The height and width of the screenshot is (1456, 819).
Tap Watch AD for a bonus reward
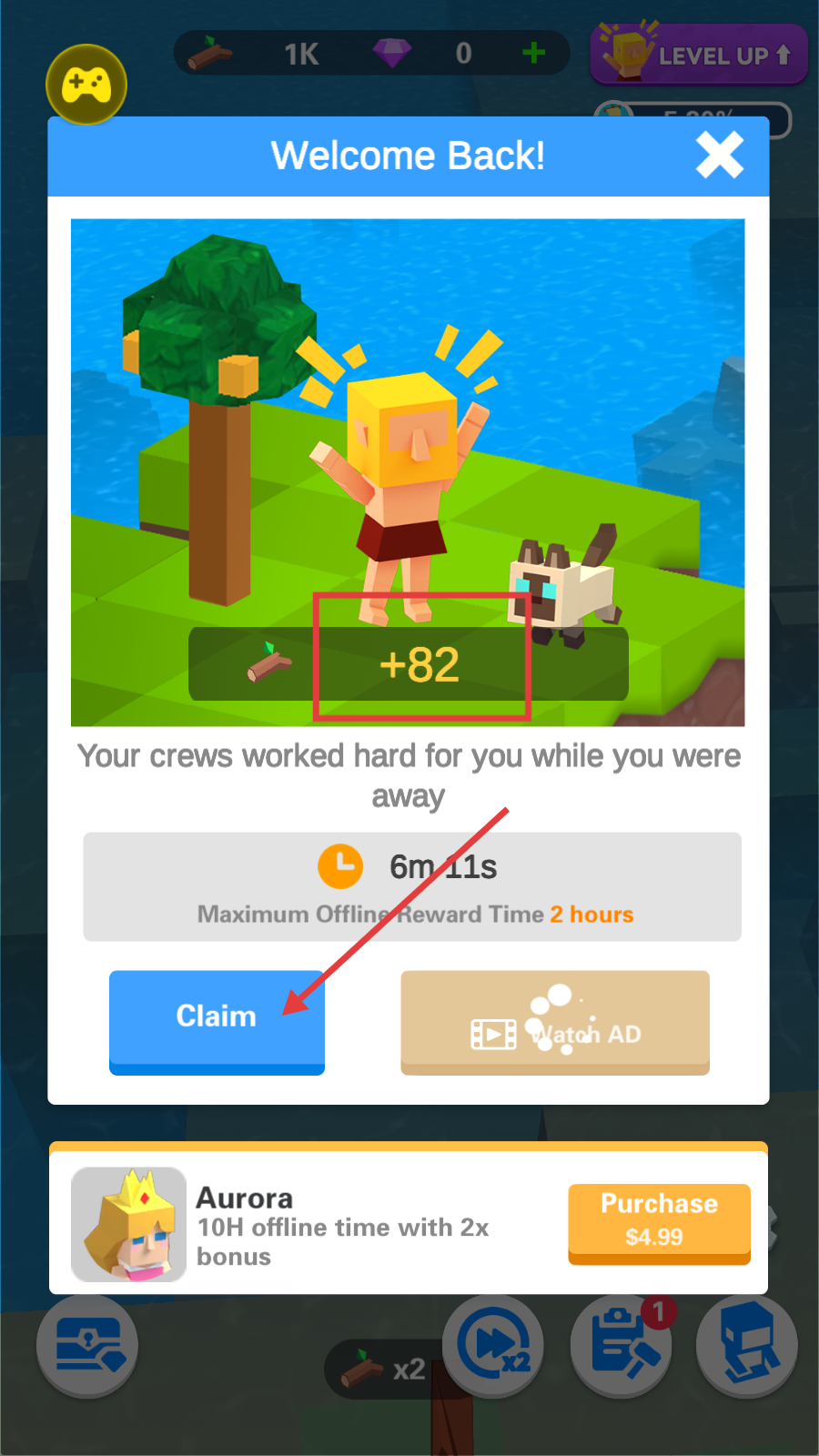click(555, 1022)
